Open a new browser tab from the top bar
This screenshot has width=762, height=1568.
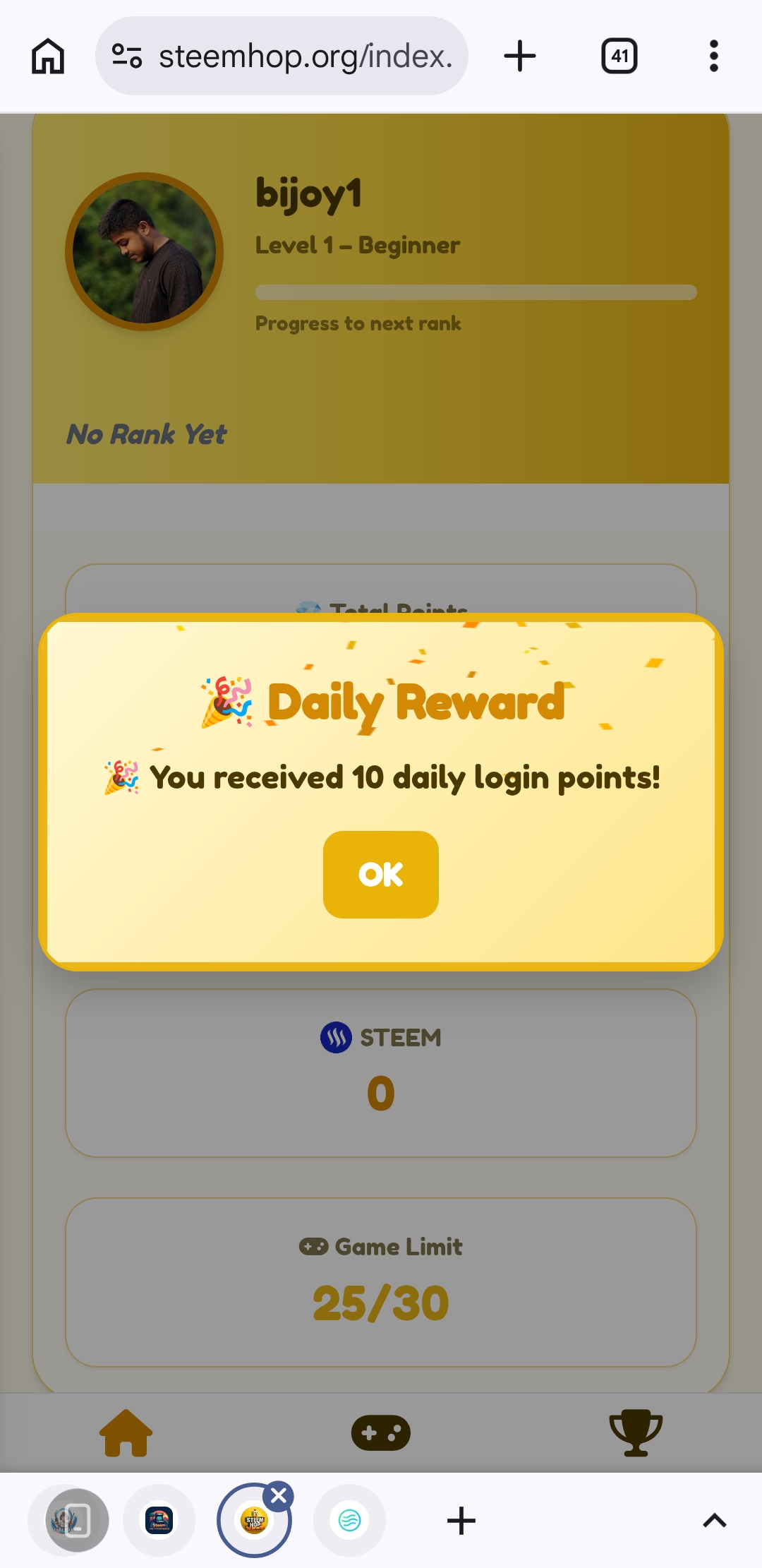click(x=520, y=56)
